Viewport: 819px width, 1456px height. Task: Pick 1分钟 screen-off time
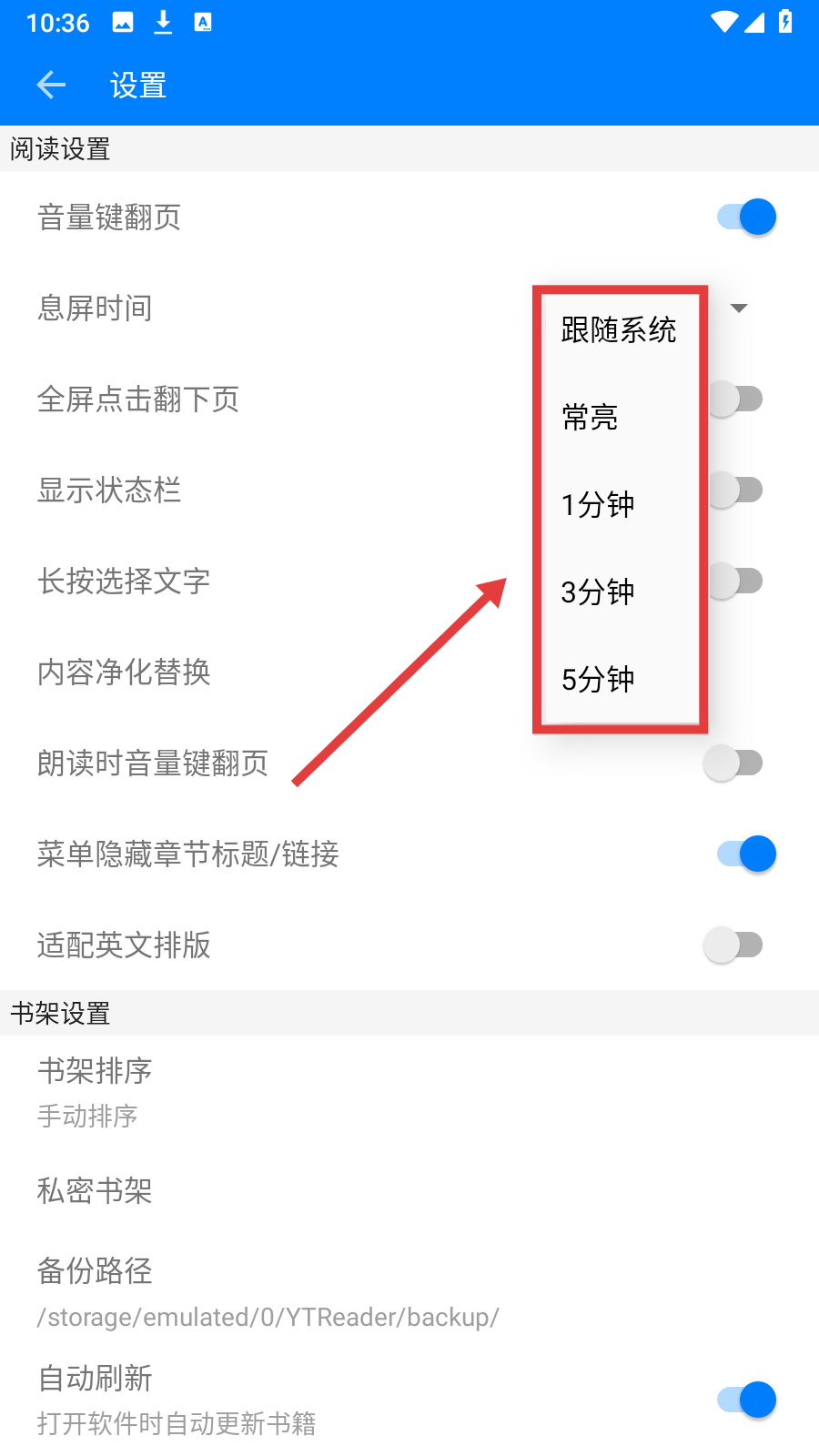[x=619, y=504]
